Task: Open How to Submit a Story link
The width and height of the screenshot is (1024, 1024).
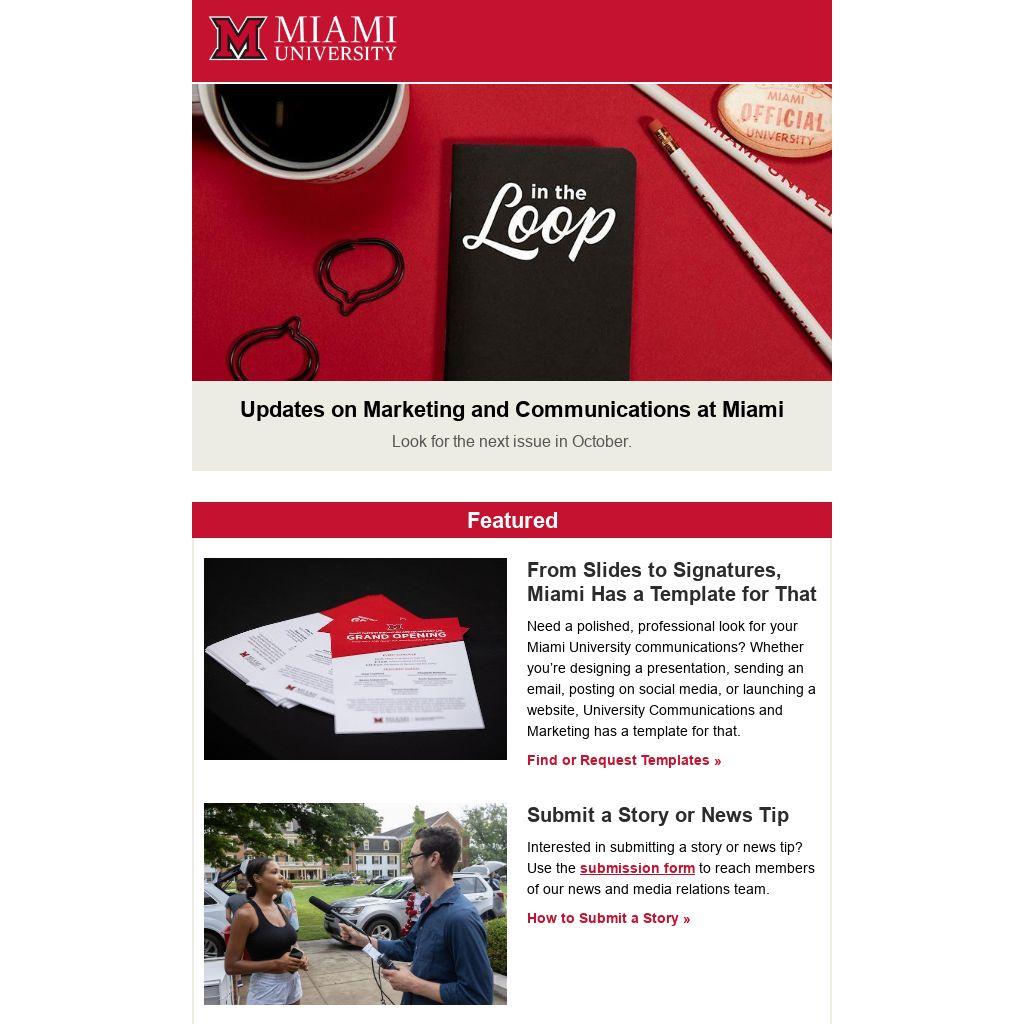Action: (608, 918)
